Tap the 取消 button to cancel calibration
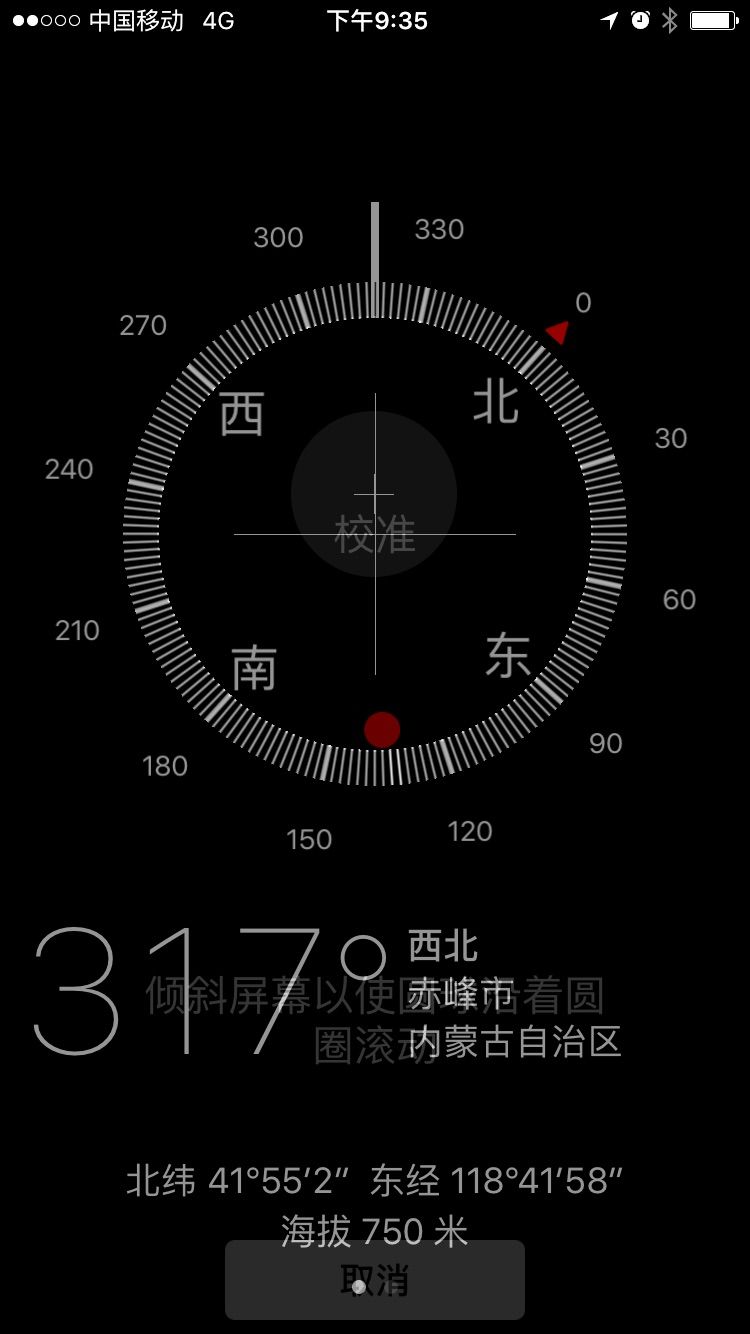Viewport: 750px width, 1334px height. click(x=375, y=1280)
